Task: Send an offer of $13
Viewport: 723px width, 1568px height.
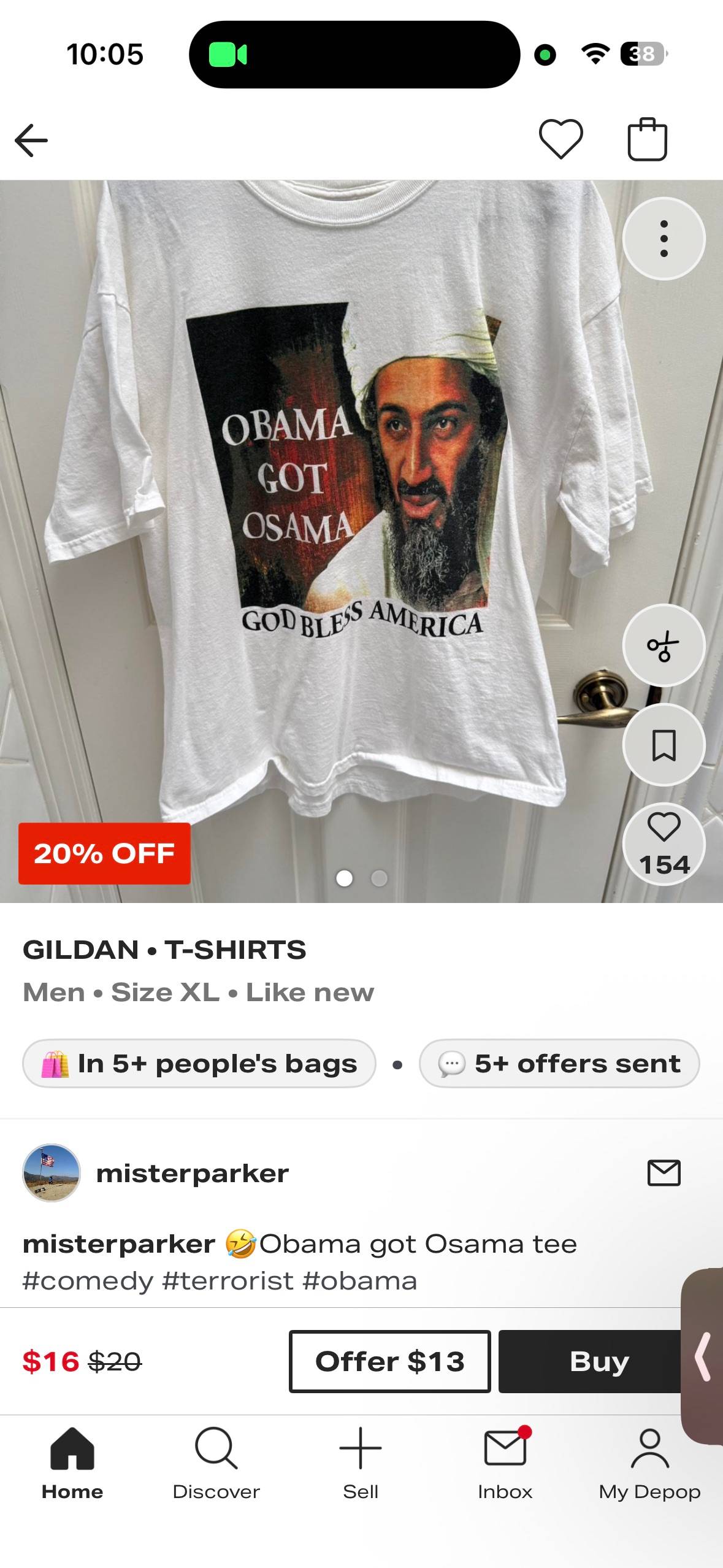Action: [x=390, y=1362]
